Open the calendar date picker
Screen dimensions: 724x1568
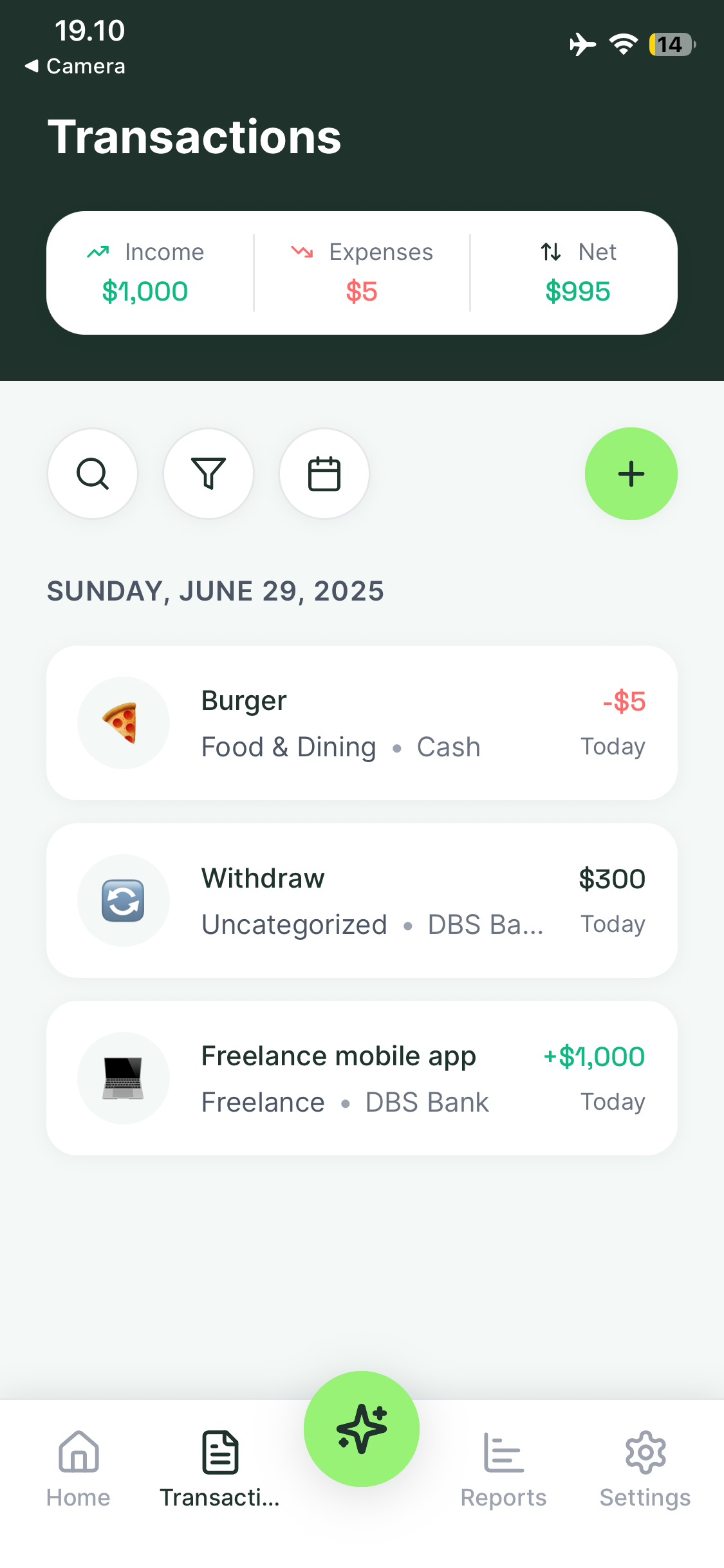324,474
